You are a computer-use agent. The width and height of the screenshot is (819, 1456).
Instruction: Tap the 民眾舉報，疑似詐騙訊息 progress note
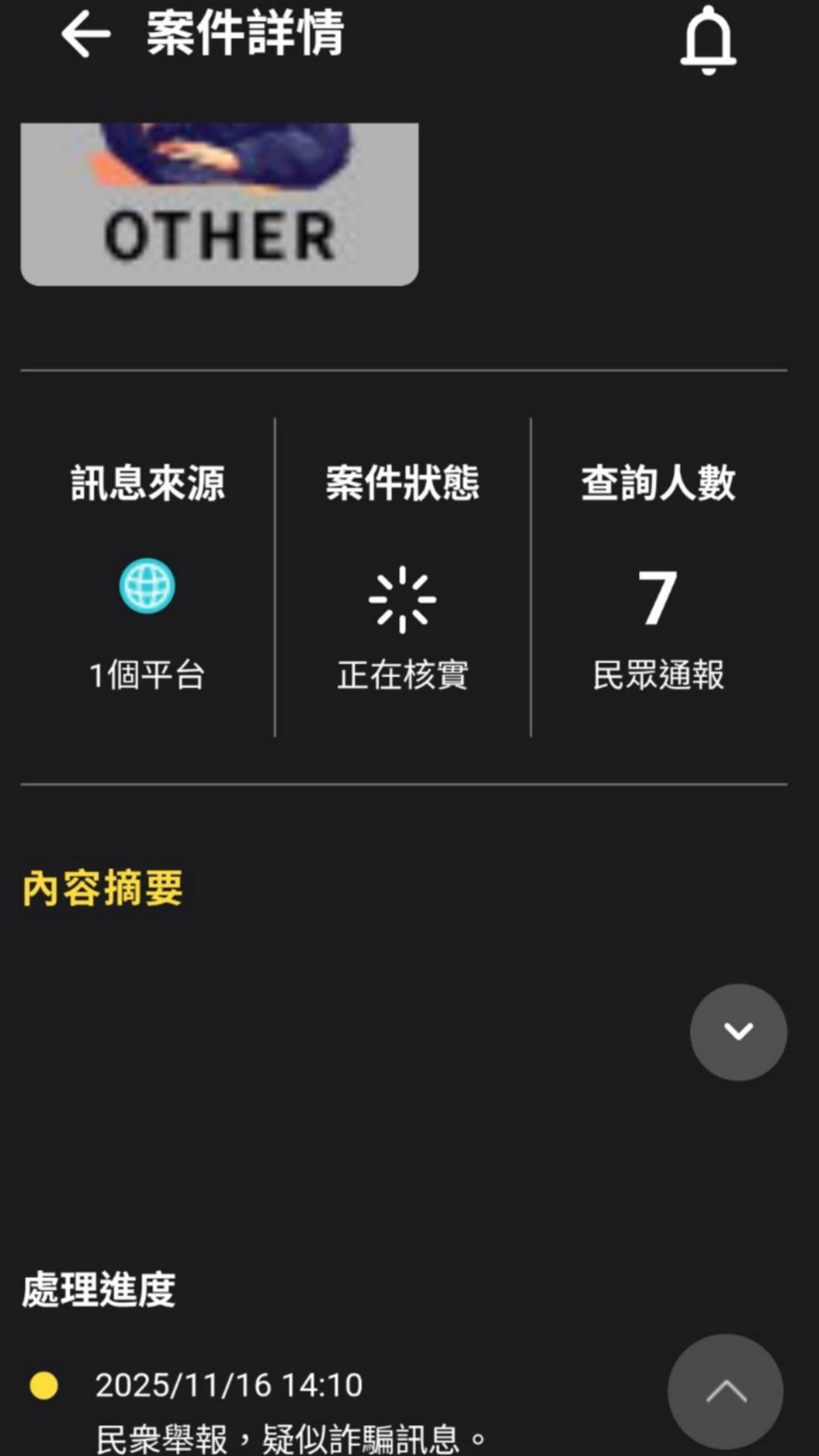pos(290,1437)
